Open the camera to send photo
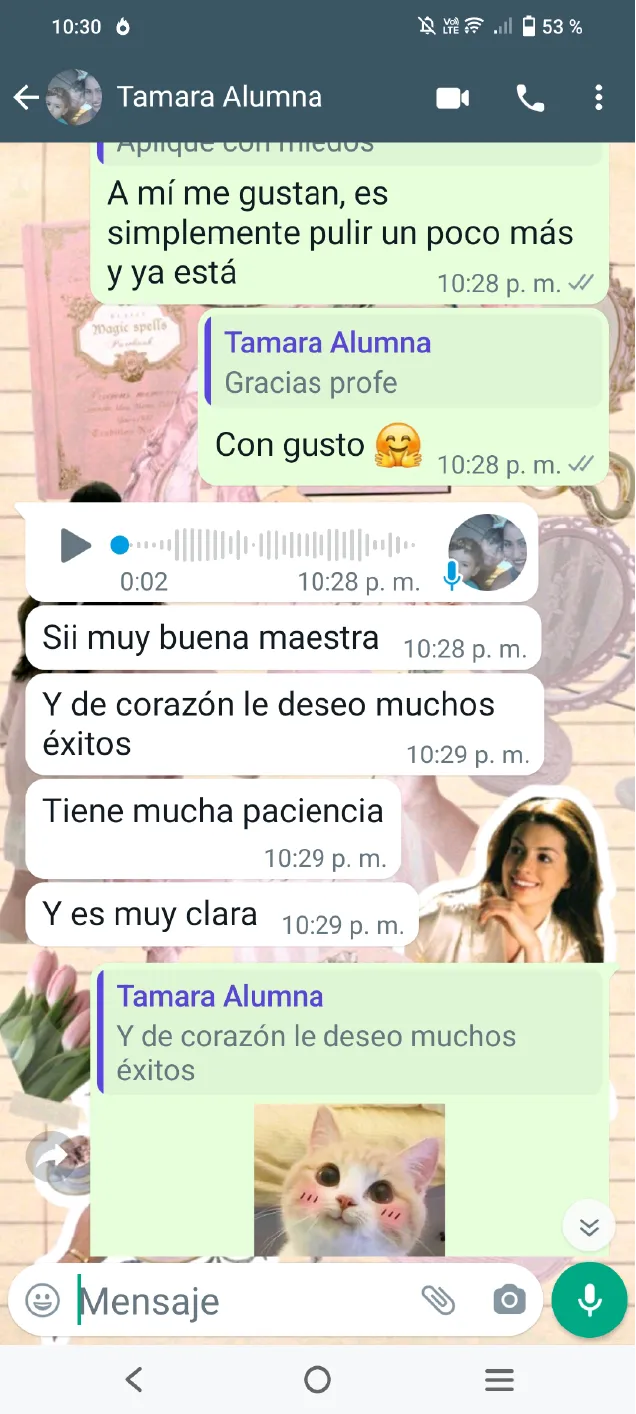 (509, 1300)
